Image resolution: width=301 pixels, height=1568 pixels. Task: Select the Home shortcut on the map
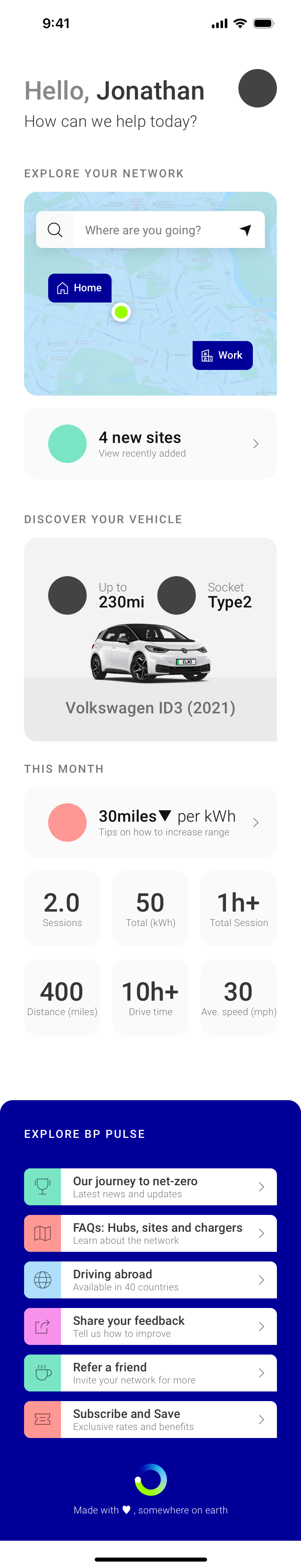pos(80,288)
